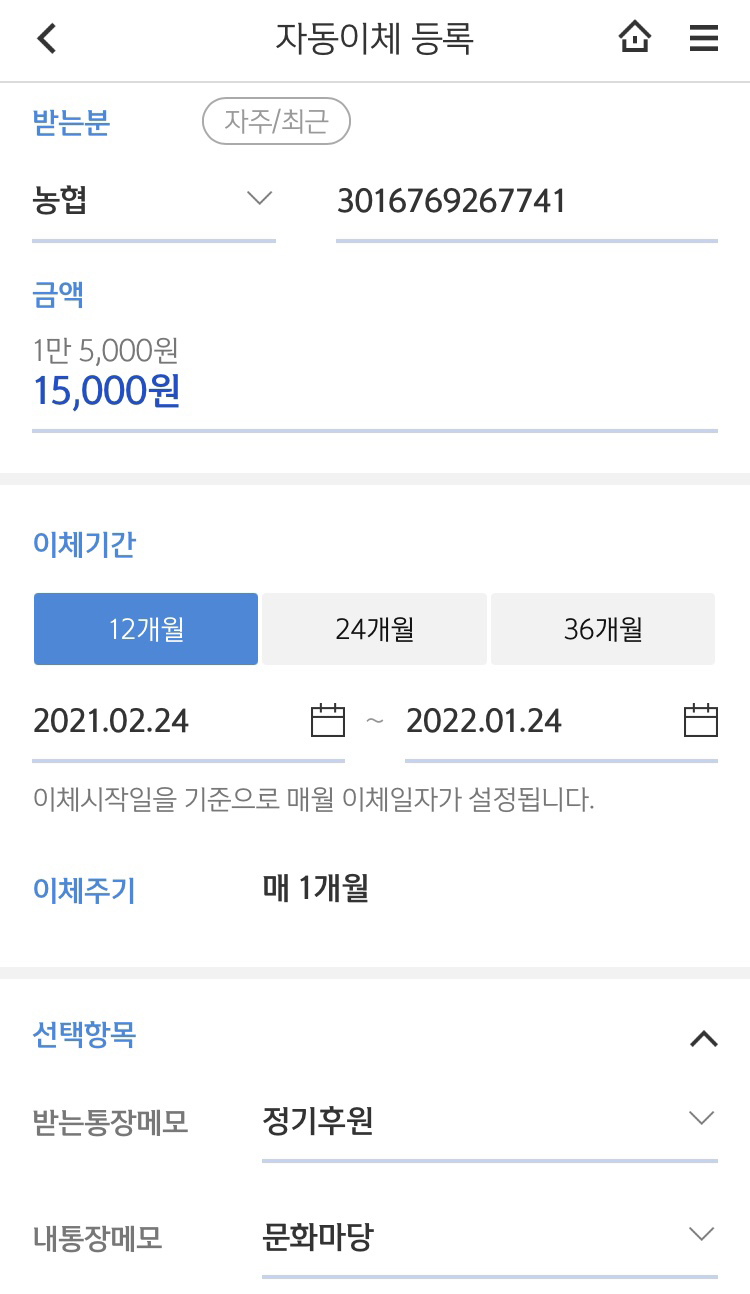The image size is (750, 1294).
Task: Select the 36개월 transfer period
Action: click(x=603, y=629)
